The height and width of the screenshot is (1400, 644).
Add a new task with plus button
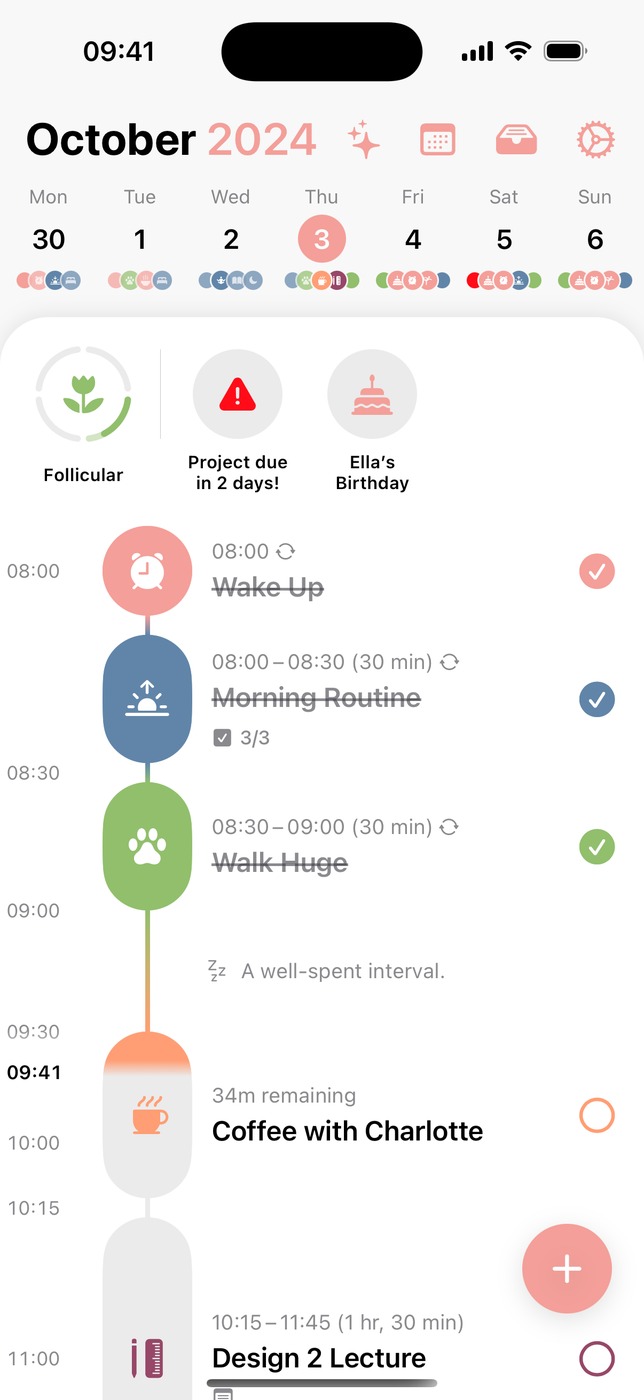(567, 1268)
